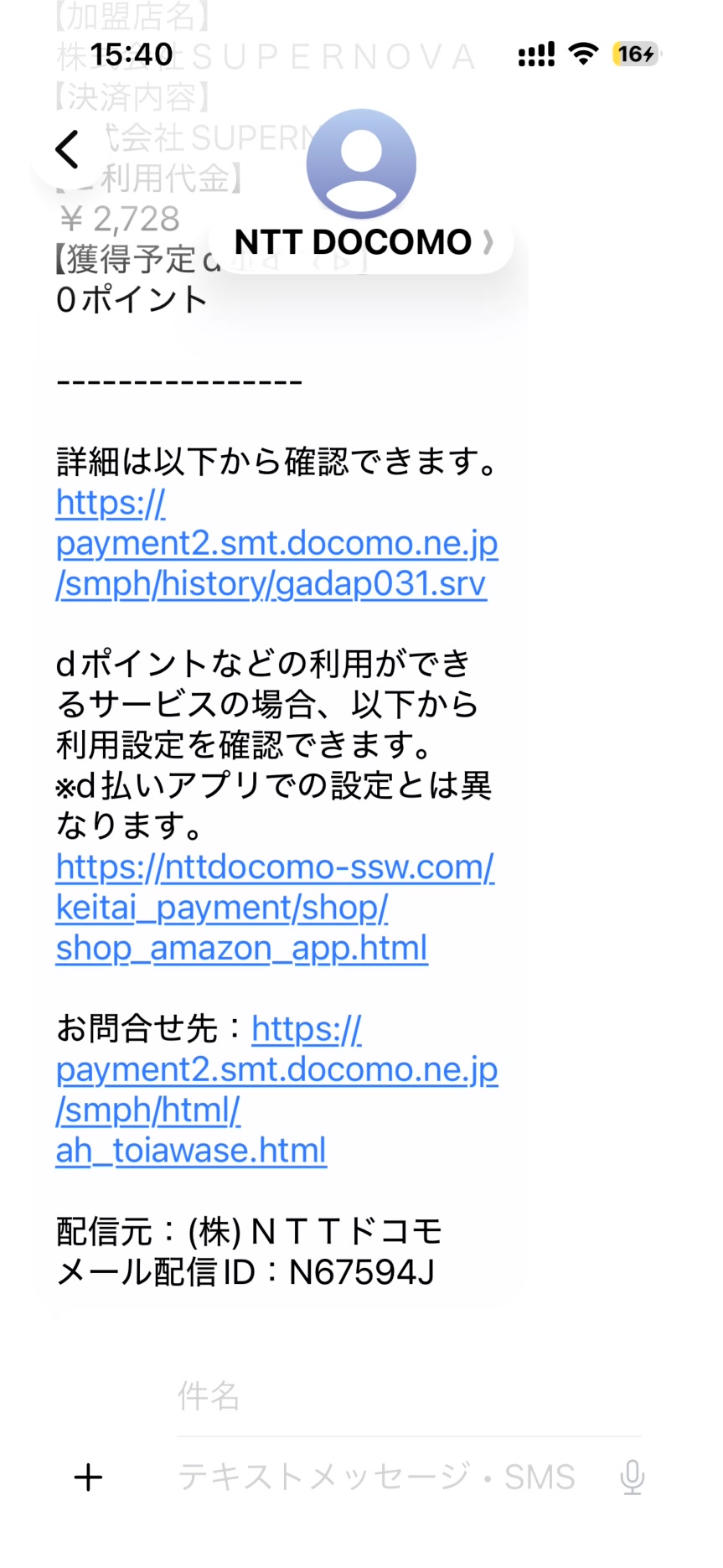Focus the テキストメッセージ・SMS input field
Image resolution: width=723 pixels, height=1568 pixels.
coord(377,1477)
